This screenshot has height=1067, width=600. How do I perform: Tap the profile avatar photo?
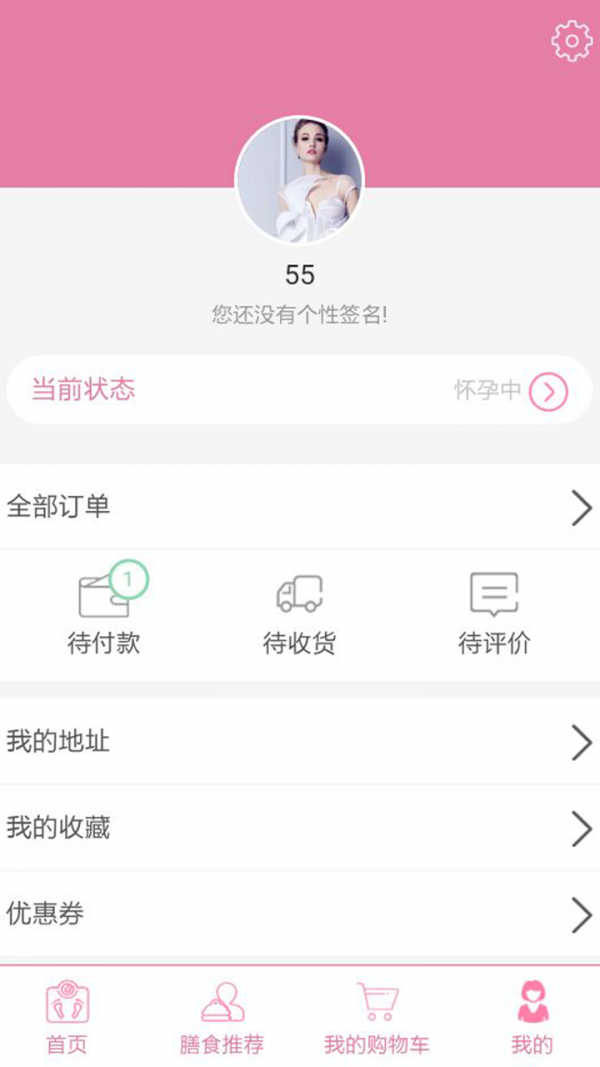point(299,180)
